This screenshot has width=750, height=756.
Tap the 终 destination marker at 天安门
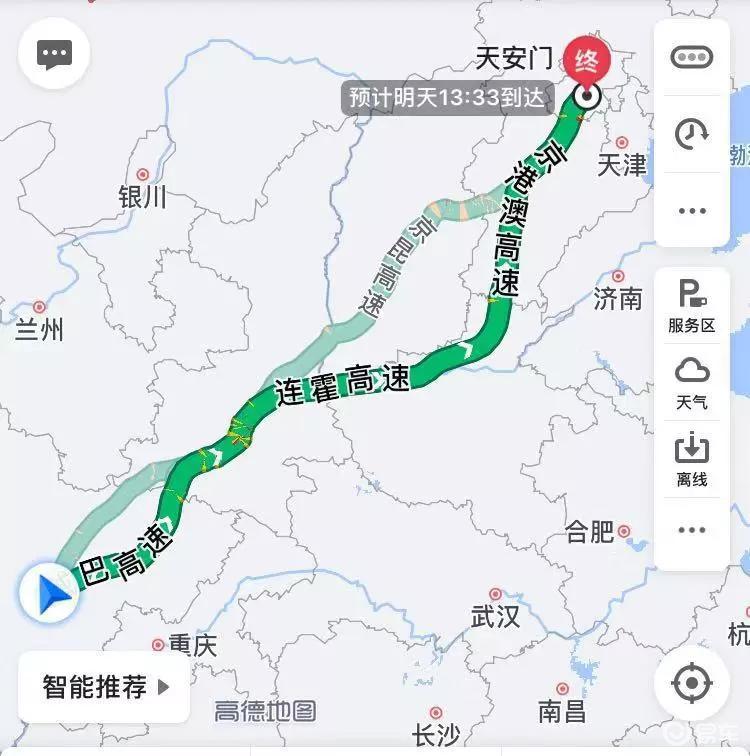coord(586,60)
